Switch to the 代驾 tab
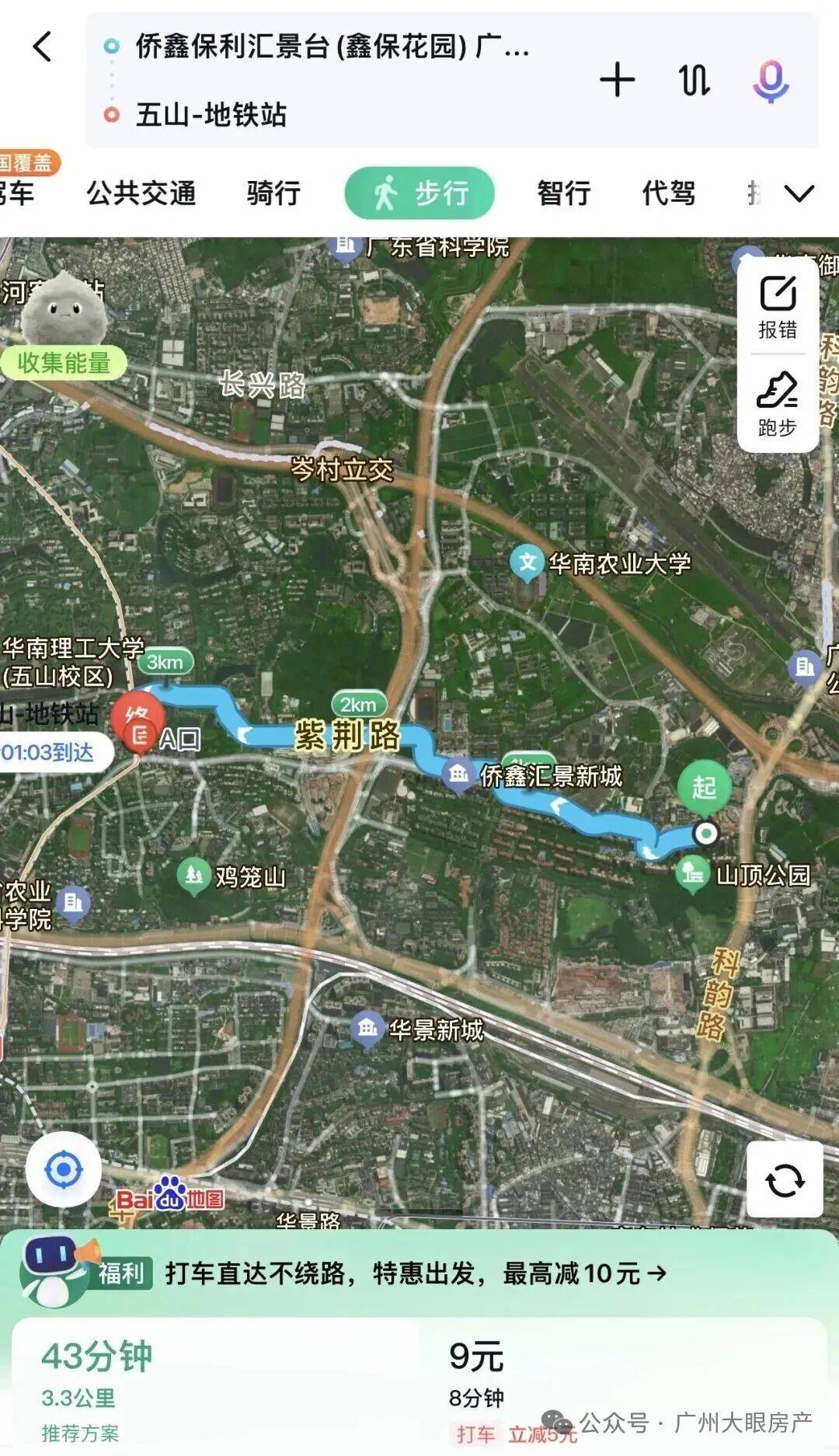 (668, 193)
